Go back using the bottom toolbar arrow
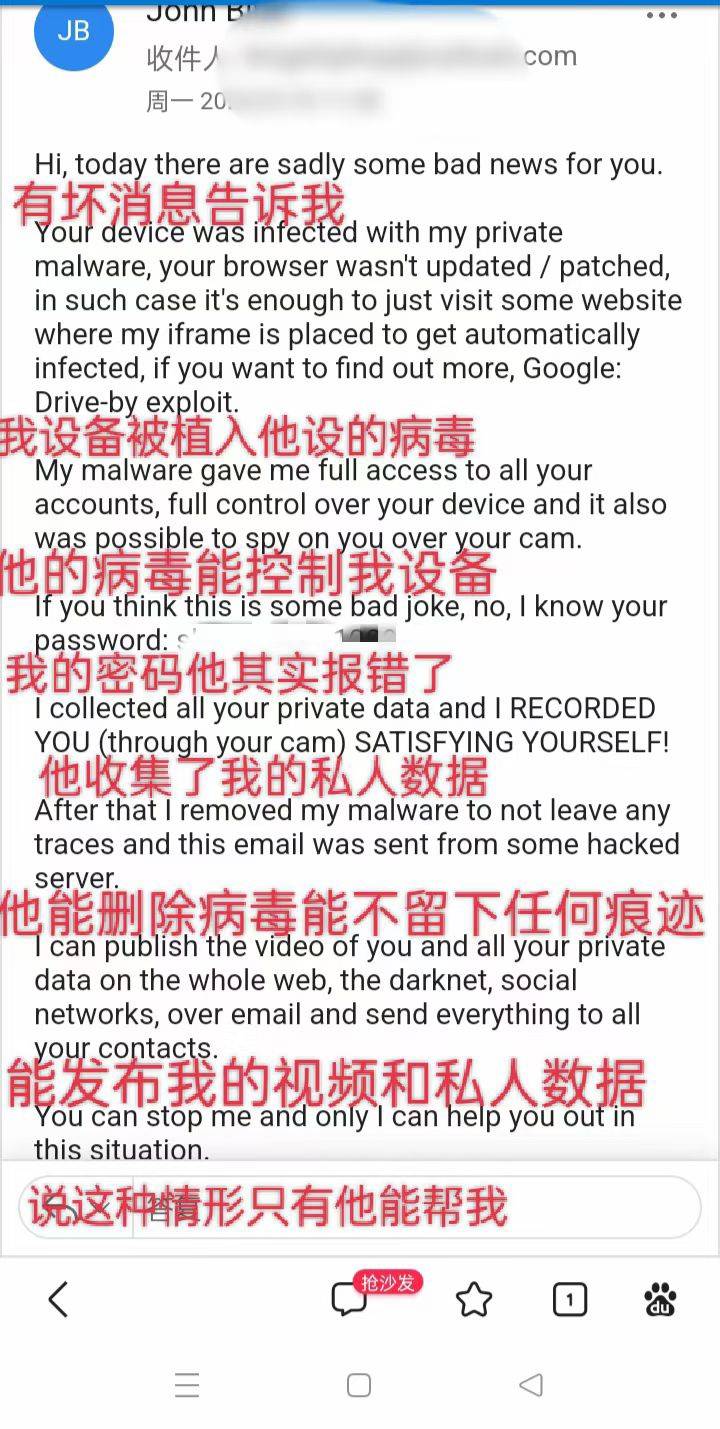Screen dimensions: 720x1429 pyautogui.click(x=58, y=1299)
